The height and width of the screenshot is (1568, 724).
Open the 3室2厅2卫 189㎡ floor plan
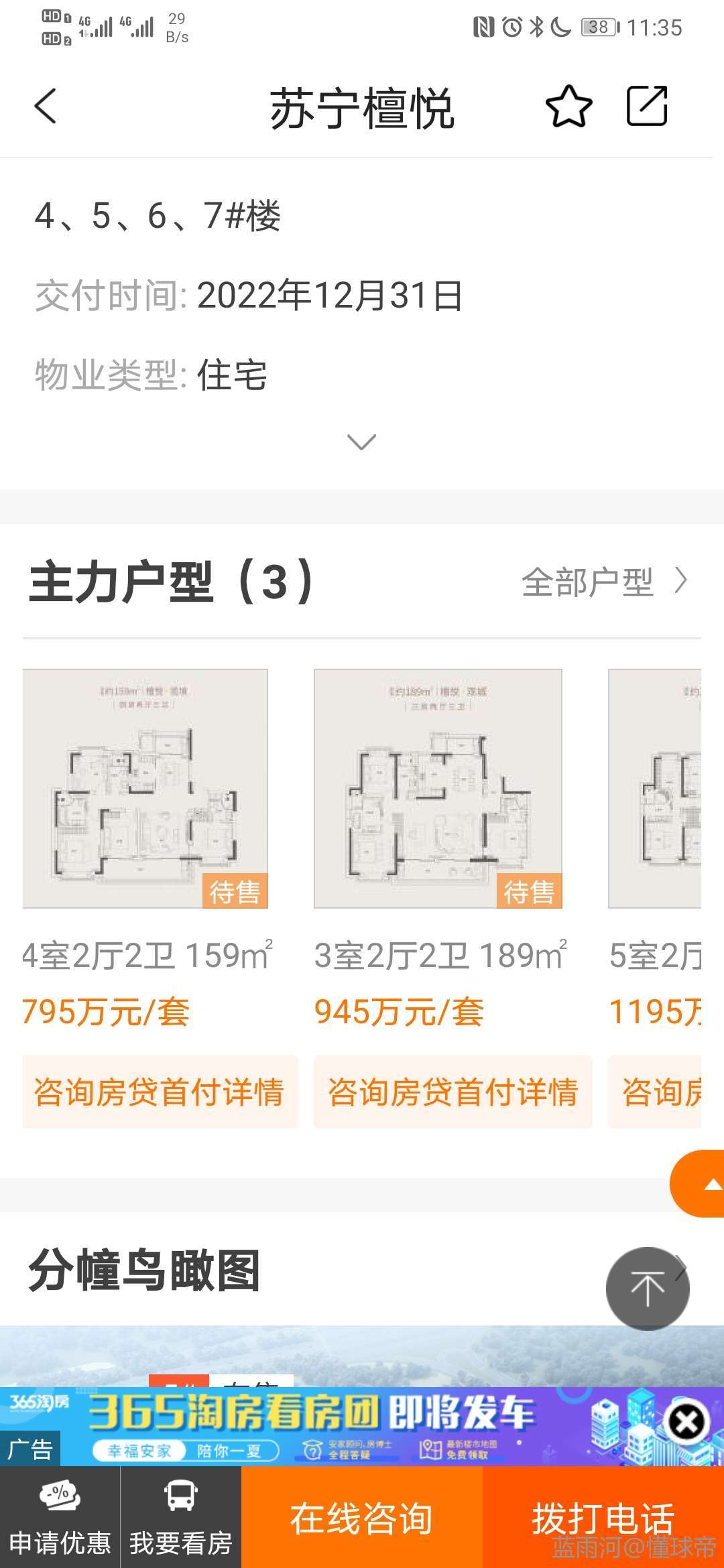pos(438,788)
